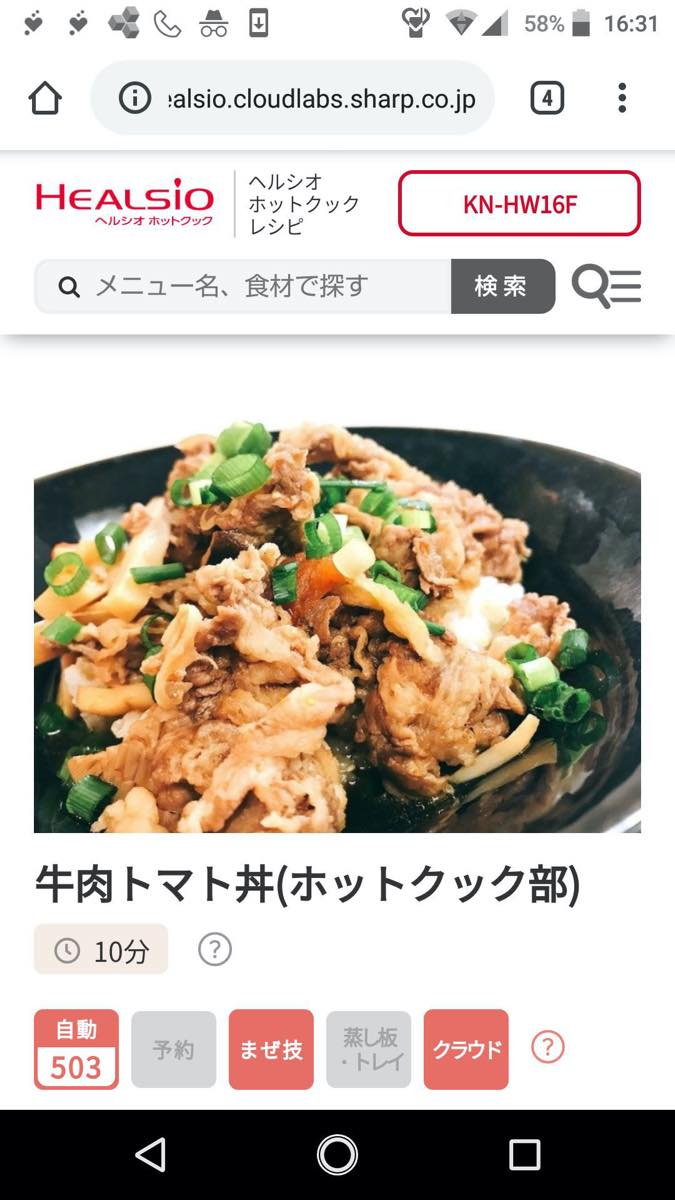The image size is (675, 1200).
Task: Open the detailed search menu icon
Action: coord(606,287)
